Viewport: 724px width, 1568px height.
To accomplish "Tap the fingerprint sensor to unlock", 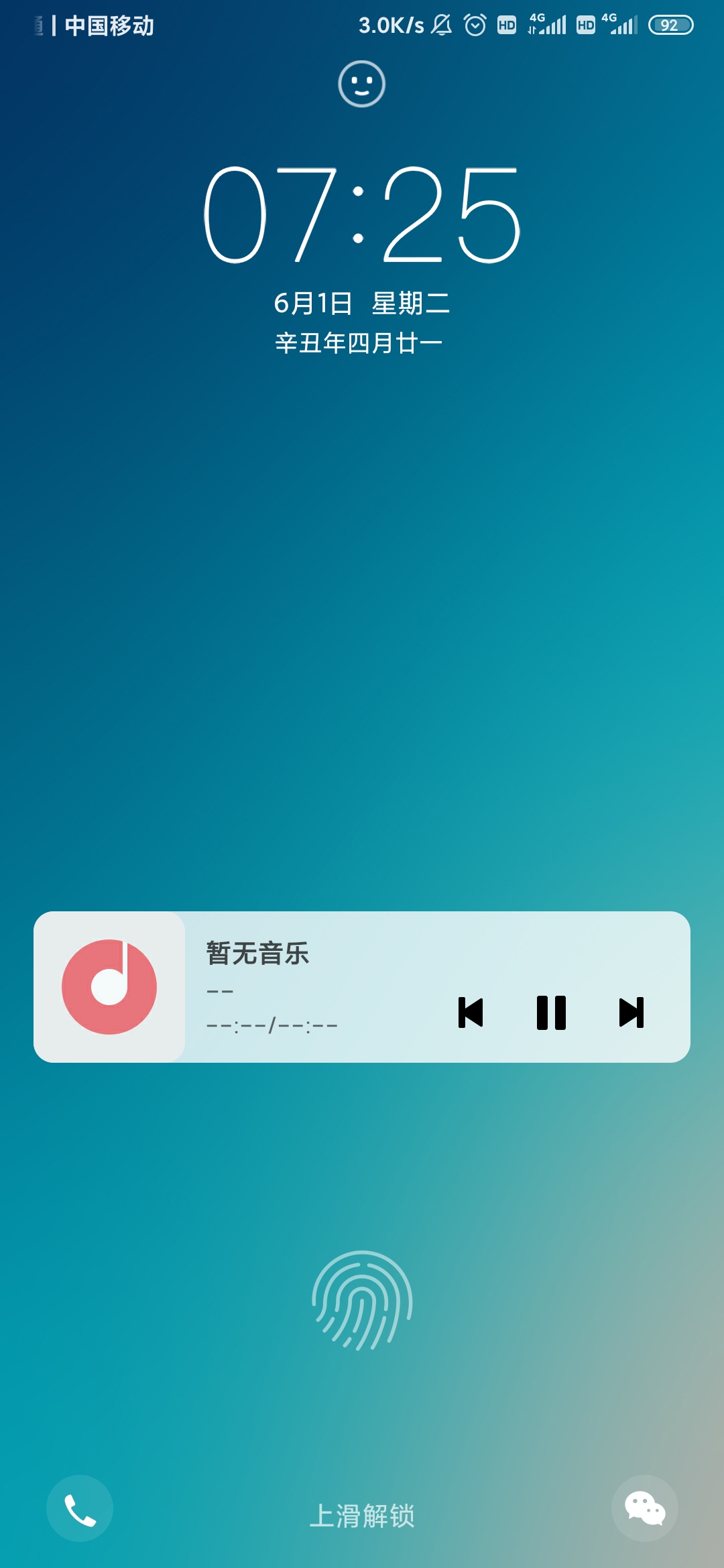I will point(362,1301).
